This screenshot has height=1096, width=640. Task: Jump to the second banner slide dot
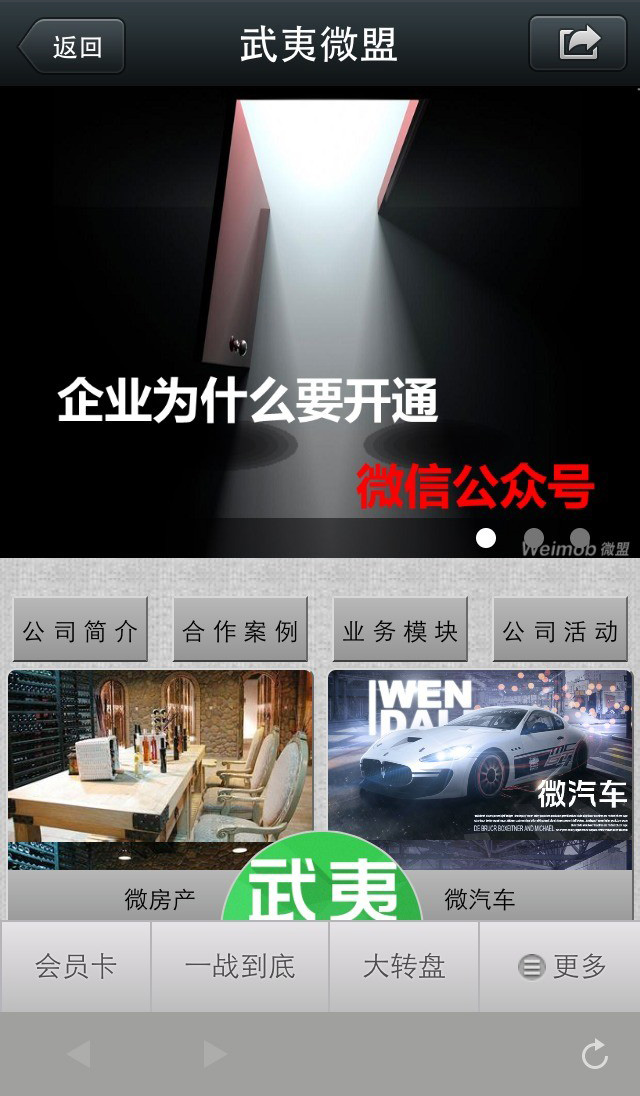(534, 538)
